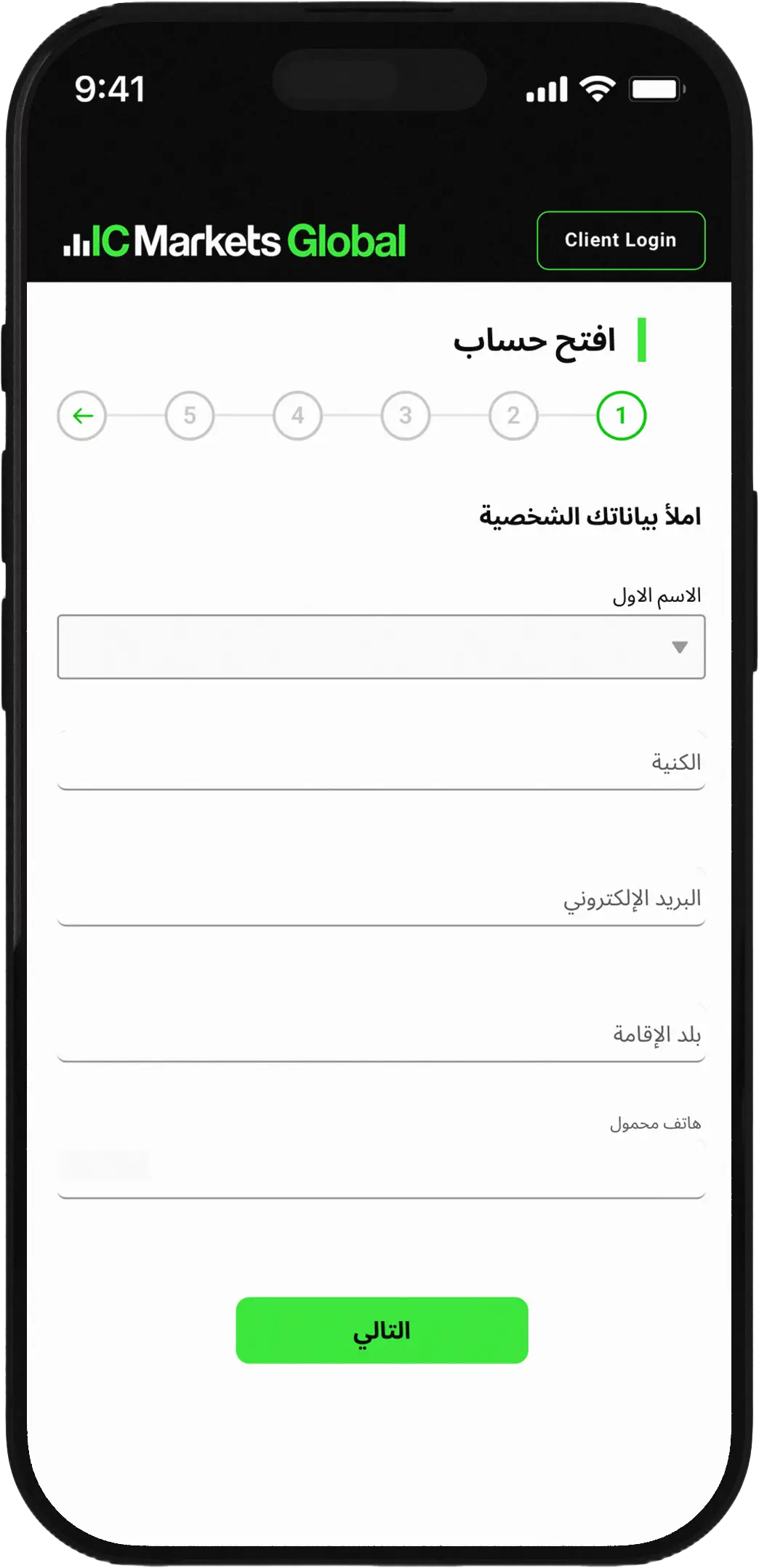Screen dimensions: 759x1568
Task: Enter the البريد الإلكتروني email field
Action: [381, 898]
